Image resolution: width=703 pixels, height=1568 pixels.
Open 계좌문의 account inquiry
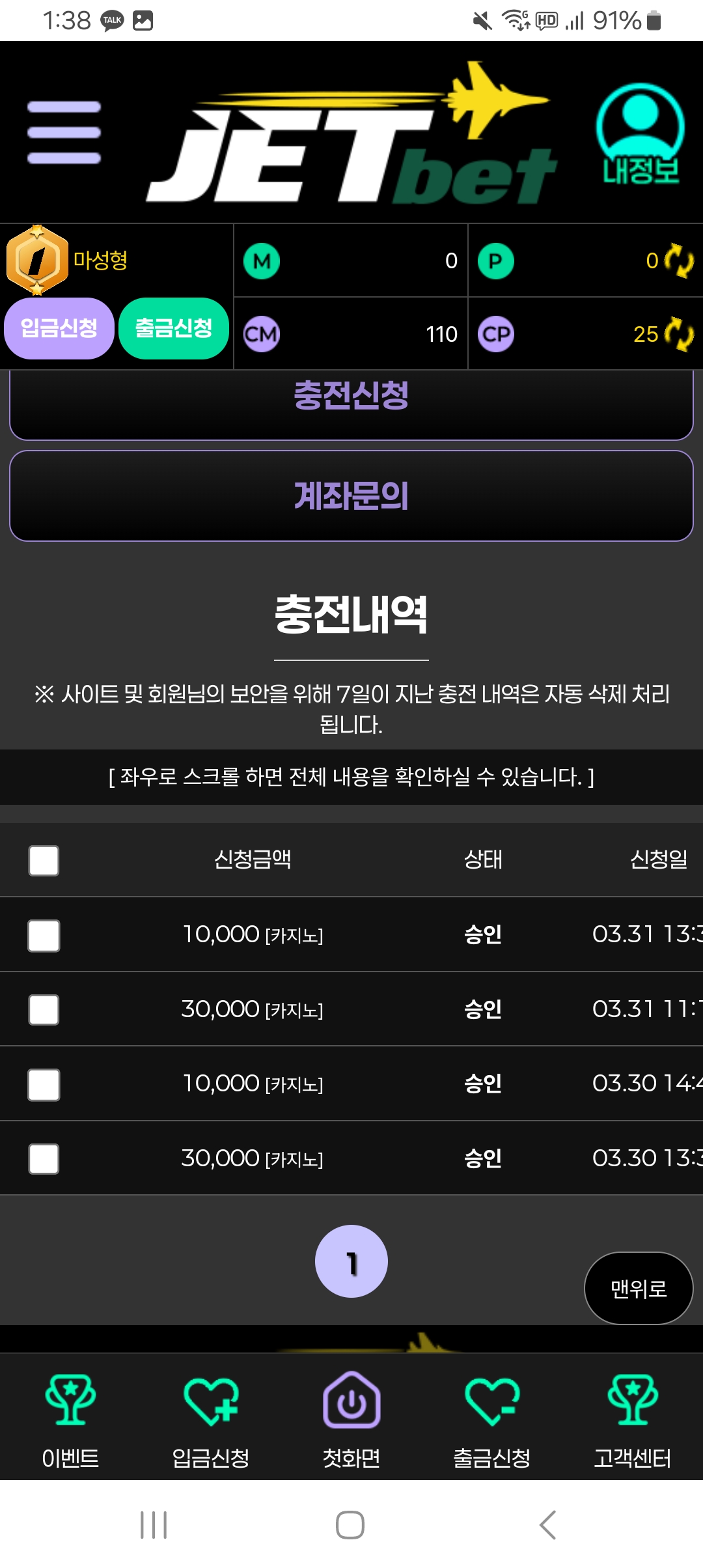[351, 496]
